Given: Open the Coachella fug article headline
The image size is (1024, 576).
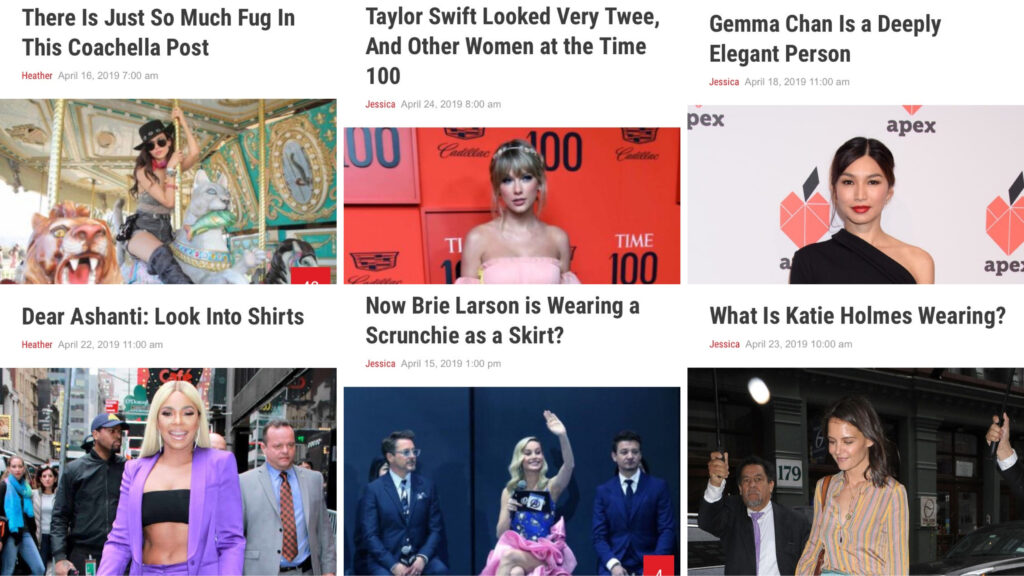Looking at the screenshot, I should 158,32.
